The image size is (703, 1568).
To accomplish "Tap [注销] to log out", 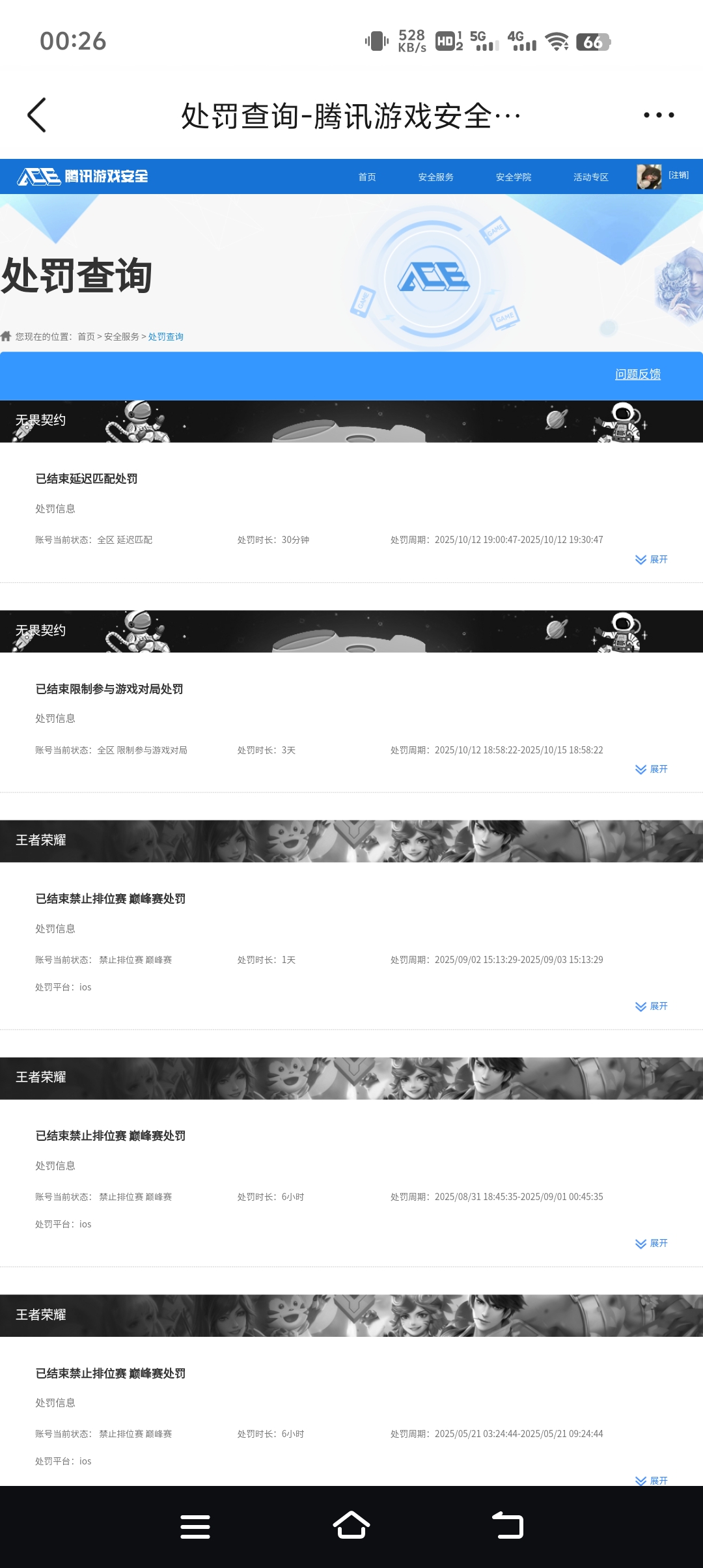I will coord(678,175).
